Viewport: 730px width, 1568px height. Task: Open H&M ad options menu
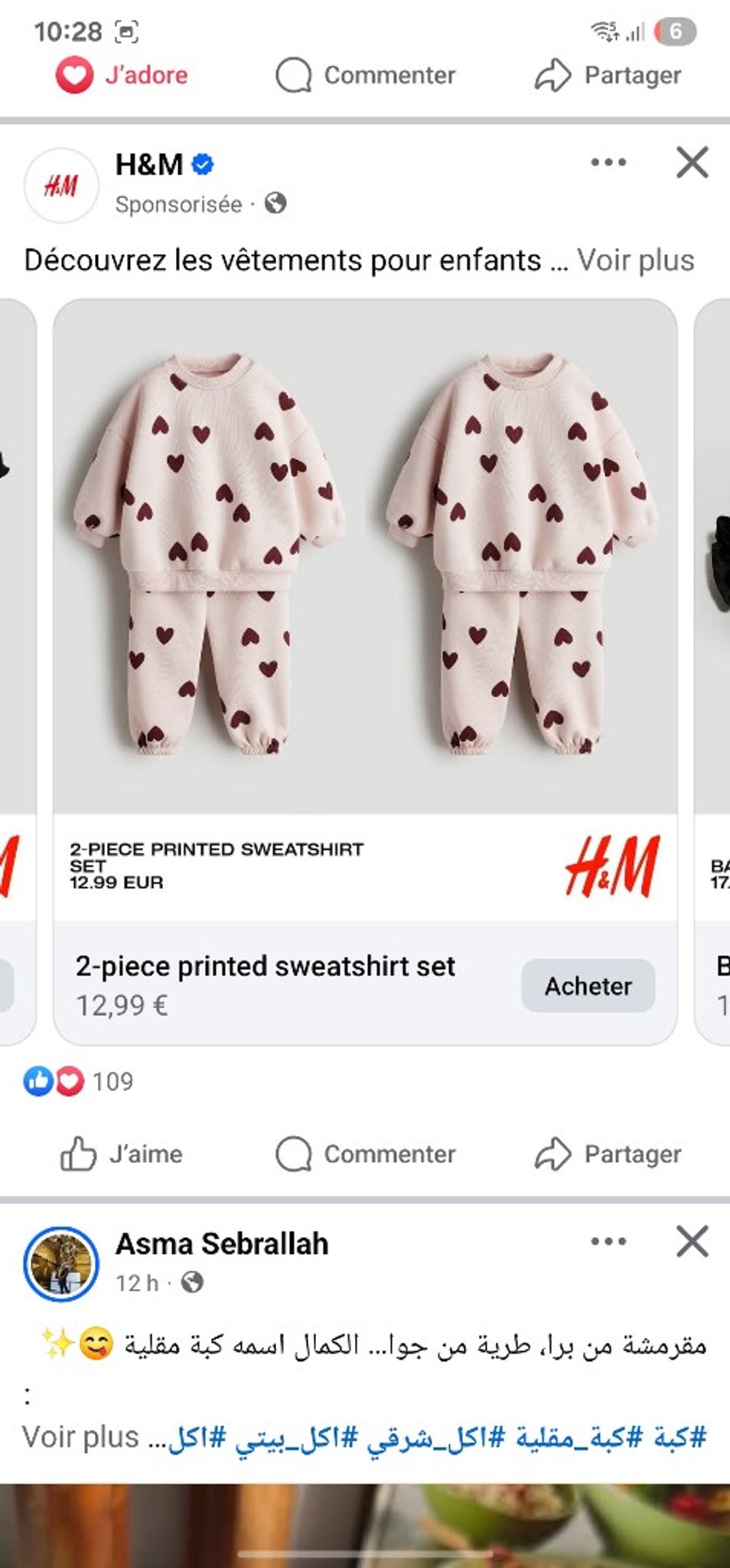tap(608, 162)
